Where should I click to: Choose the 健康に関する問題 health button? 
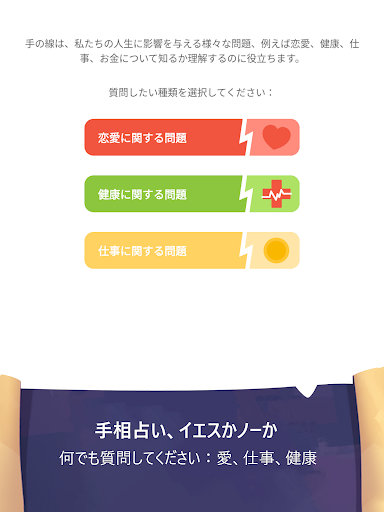(x=192, y=194)
